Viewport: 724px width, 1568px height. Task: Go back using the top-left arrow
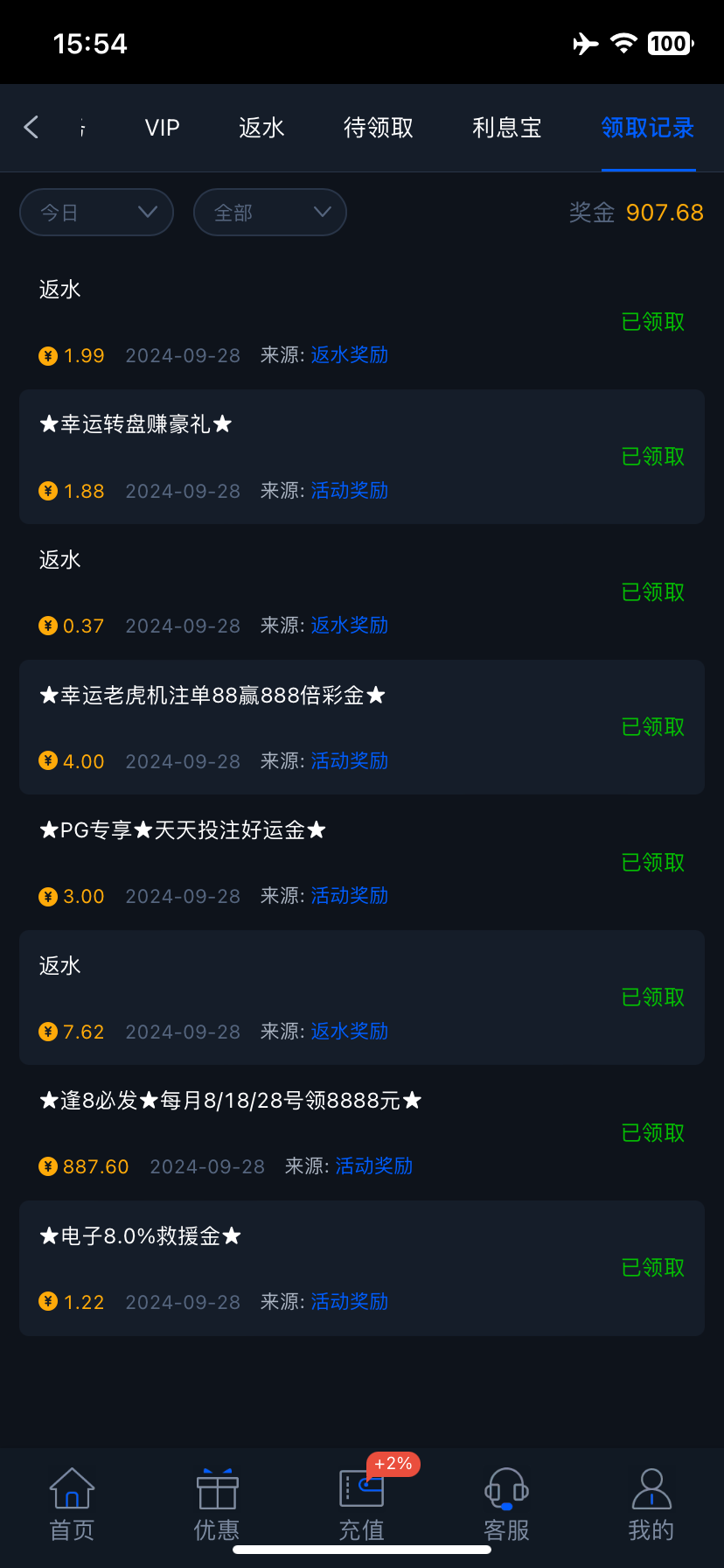point(31,128)
